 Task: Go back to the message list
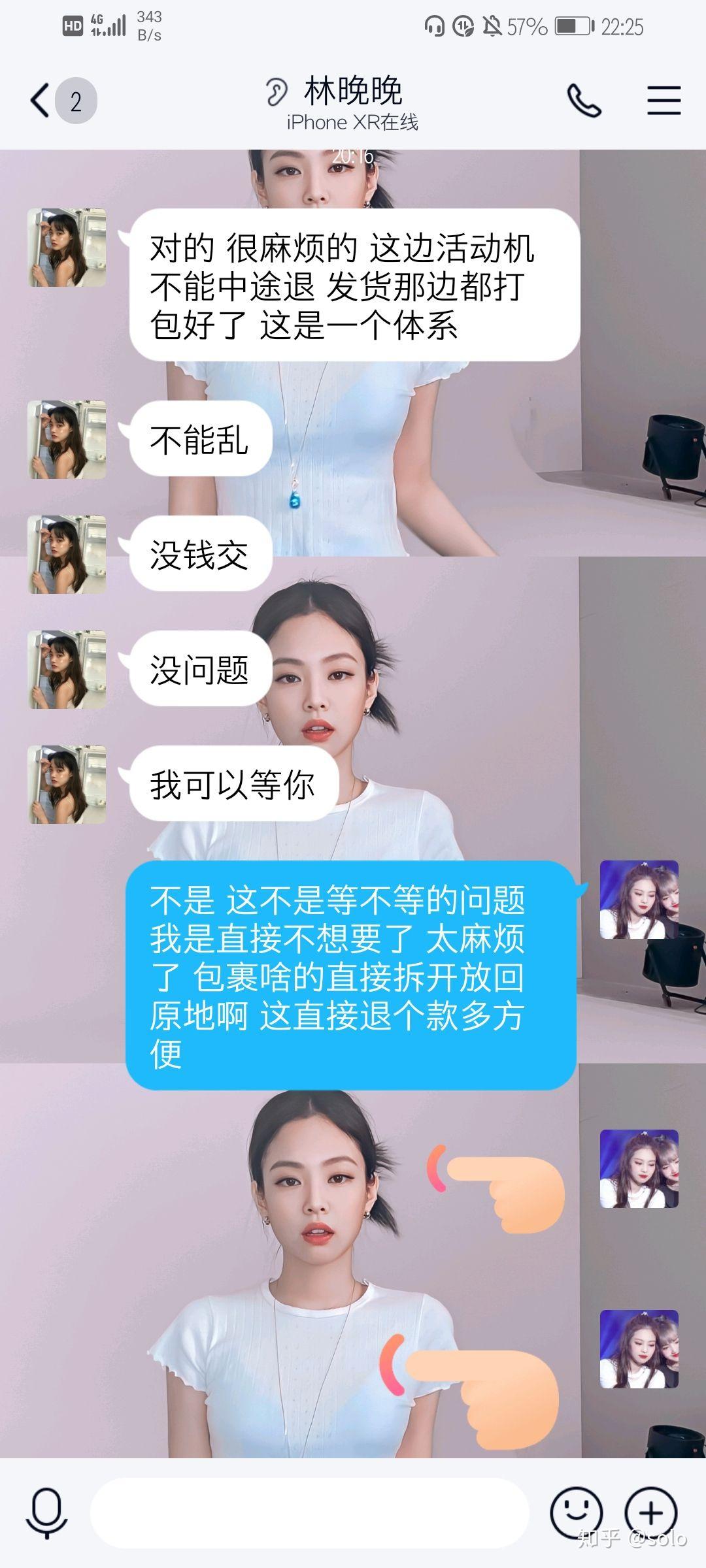[x=41, y=101]
